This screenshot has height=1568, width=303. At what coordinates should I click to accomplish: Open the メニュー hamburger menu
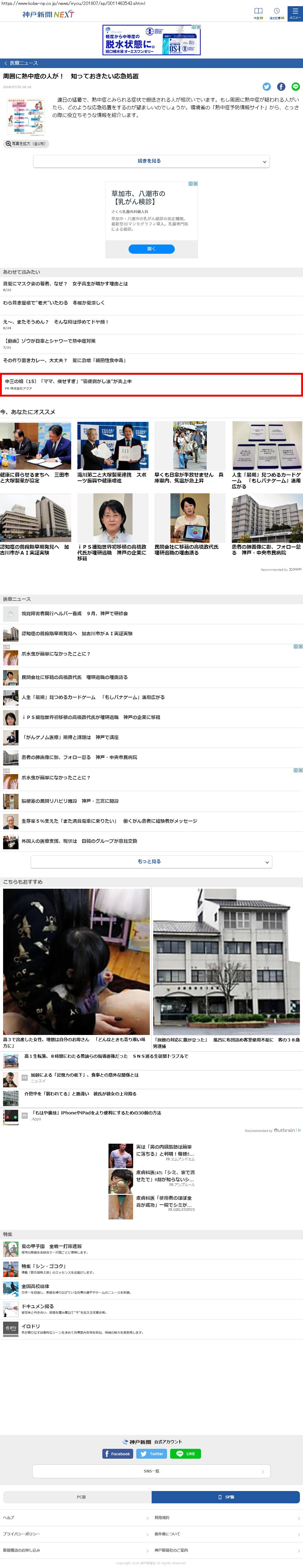[x=294, y=13]
